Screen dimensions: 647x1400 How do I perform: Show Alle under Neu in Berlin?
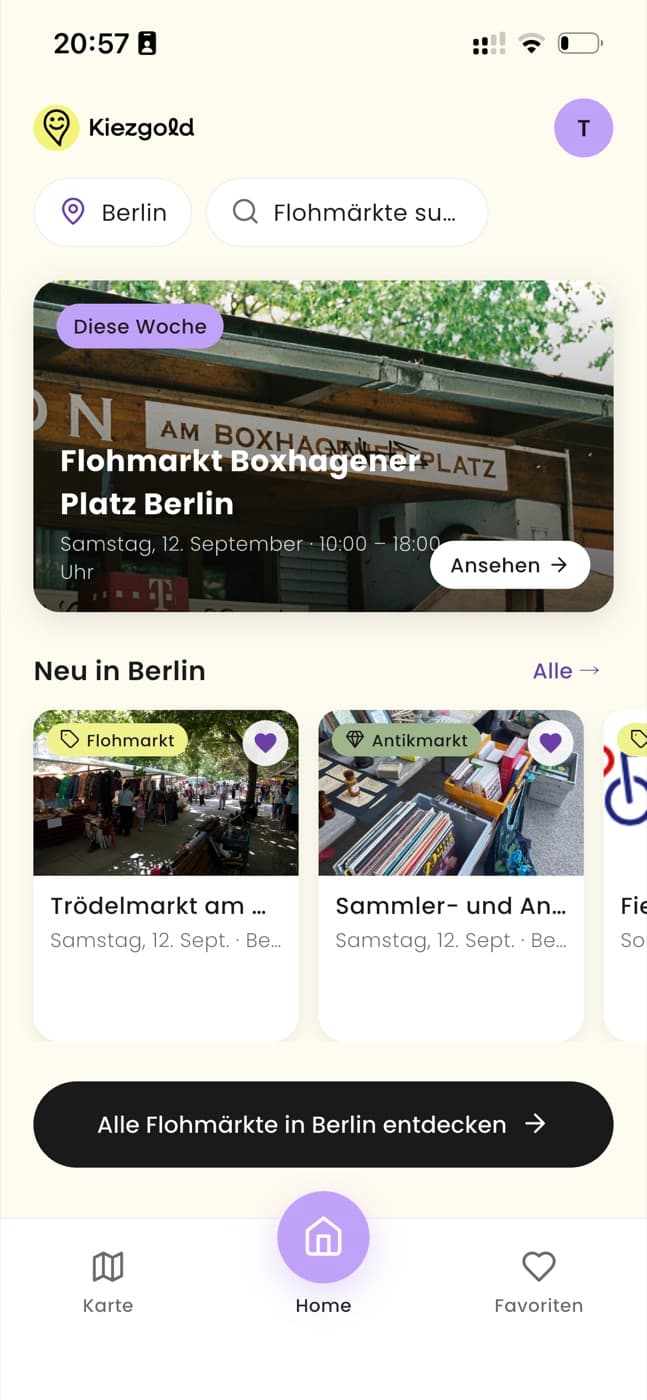(x=566, y=671)
